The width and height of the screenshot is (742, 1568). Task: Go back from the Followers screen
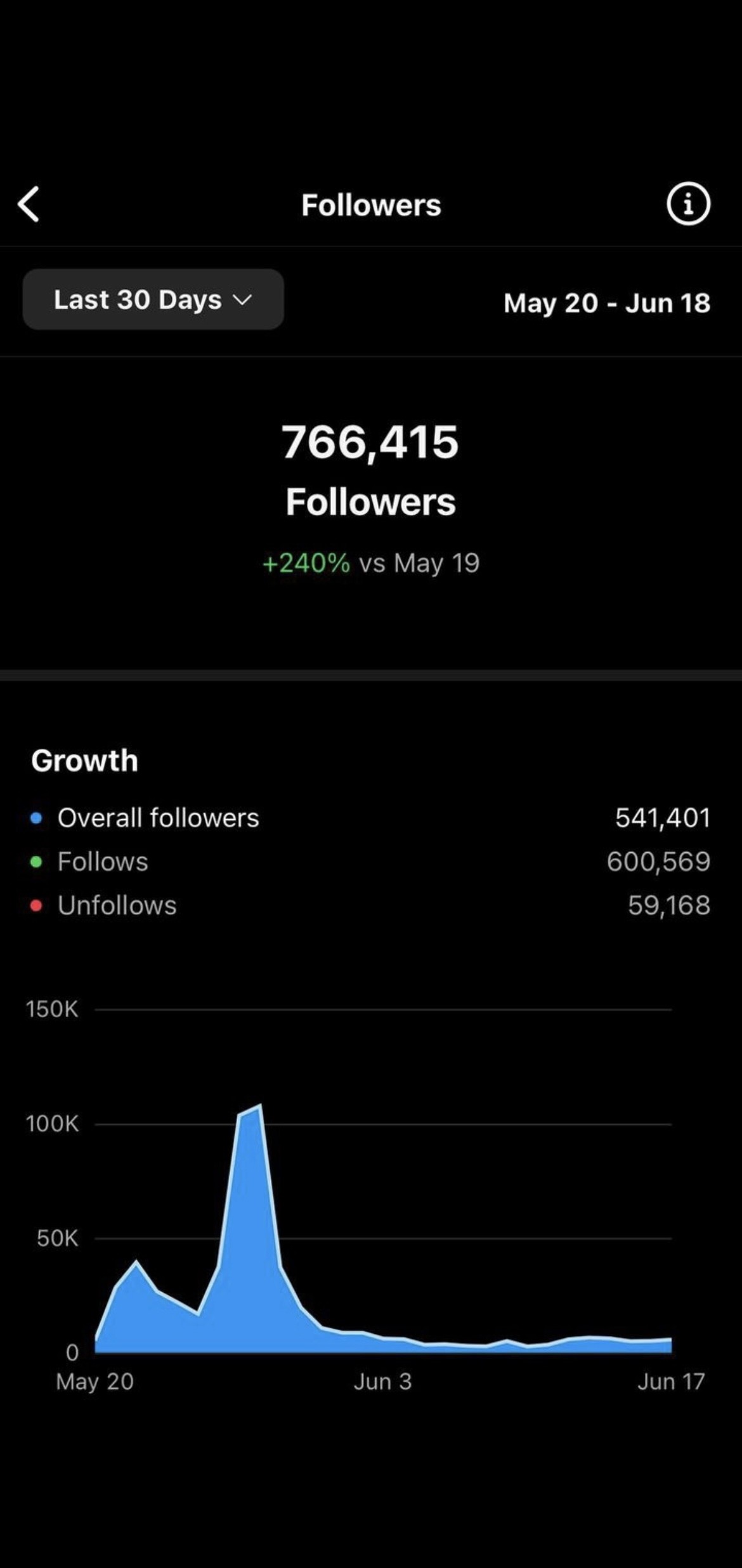pos(29,204)
